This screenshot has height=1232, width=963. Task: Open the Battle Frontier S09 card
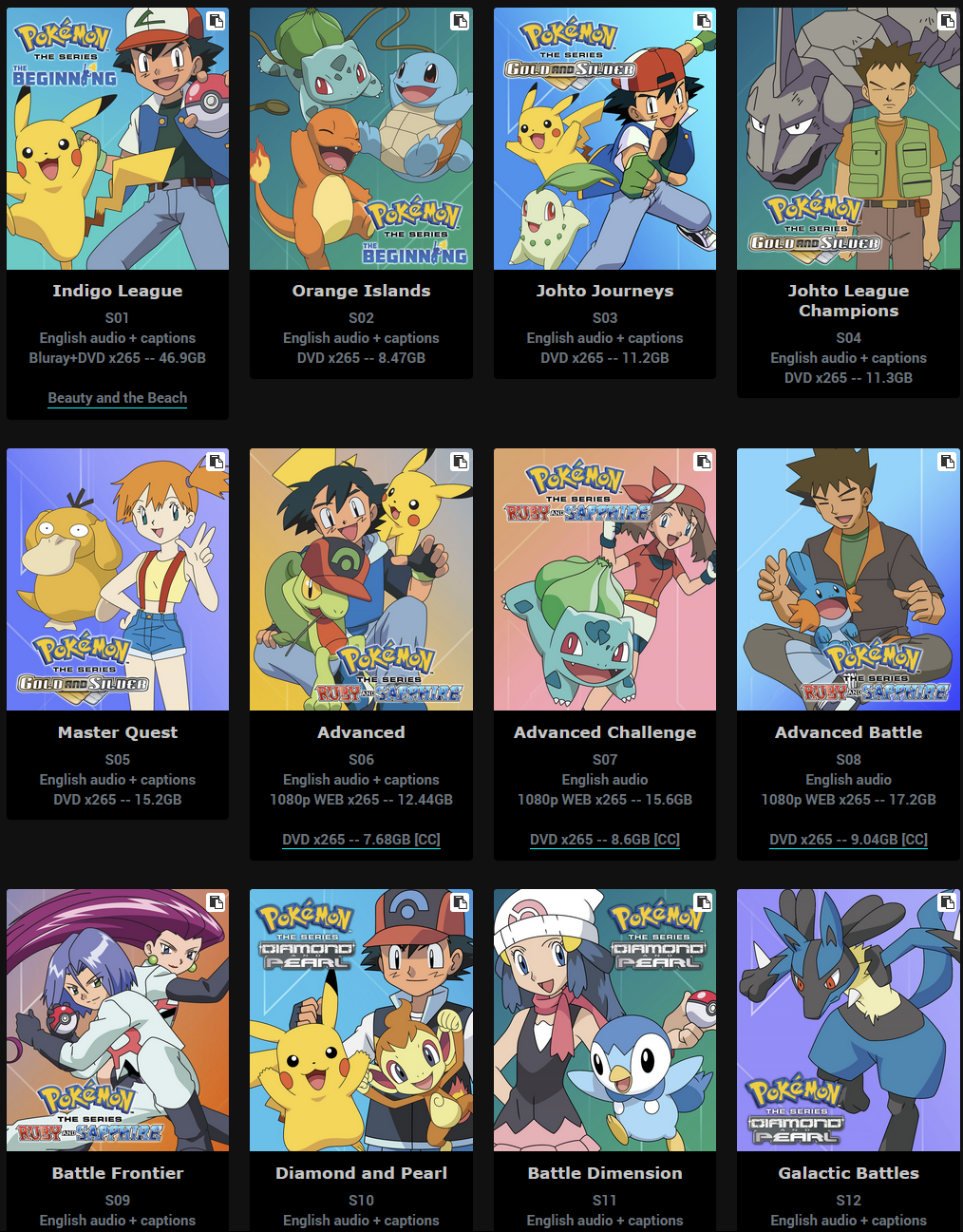click(x=117, y=1173)
